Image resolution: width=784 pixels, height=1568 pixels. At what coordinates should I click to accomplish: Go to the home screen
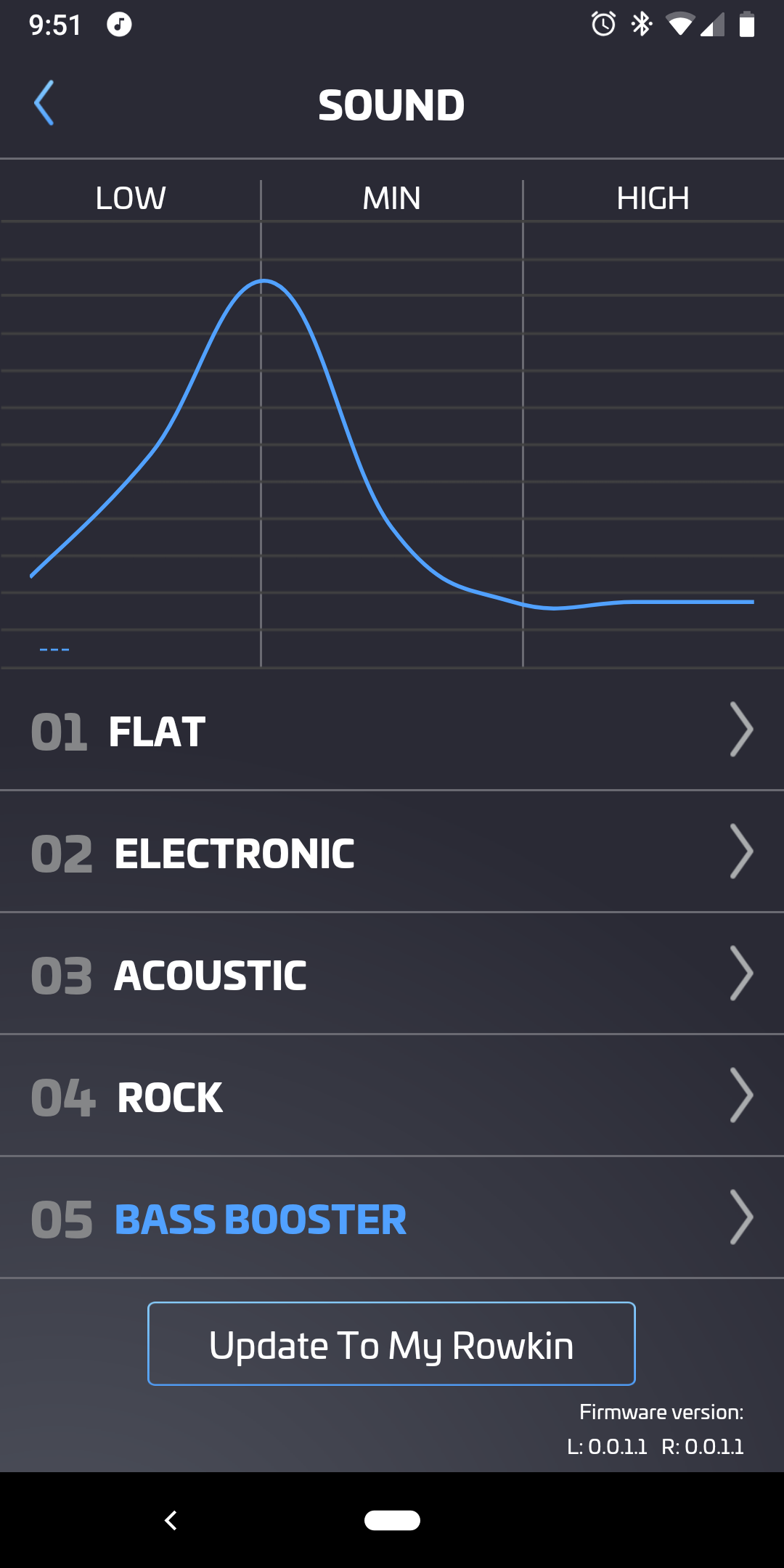pyautogui.click(x=392, y=1520)
